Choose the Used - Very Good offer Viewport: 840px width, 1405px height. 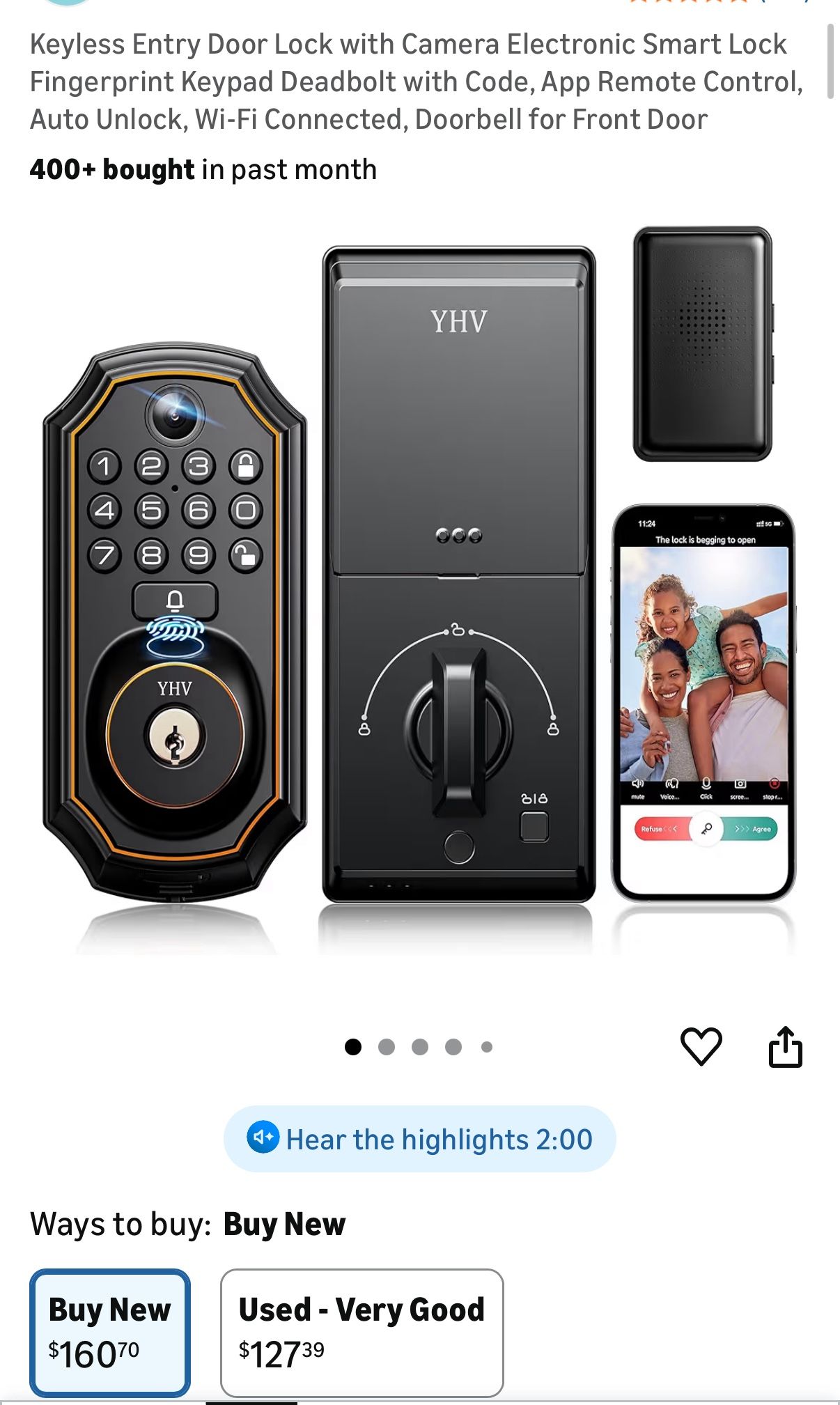pos(361,1332)
